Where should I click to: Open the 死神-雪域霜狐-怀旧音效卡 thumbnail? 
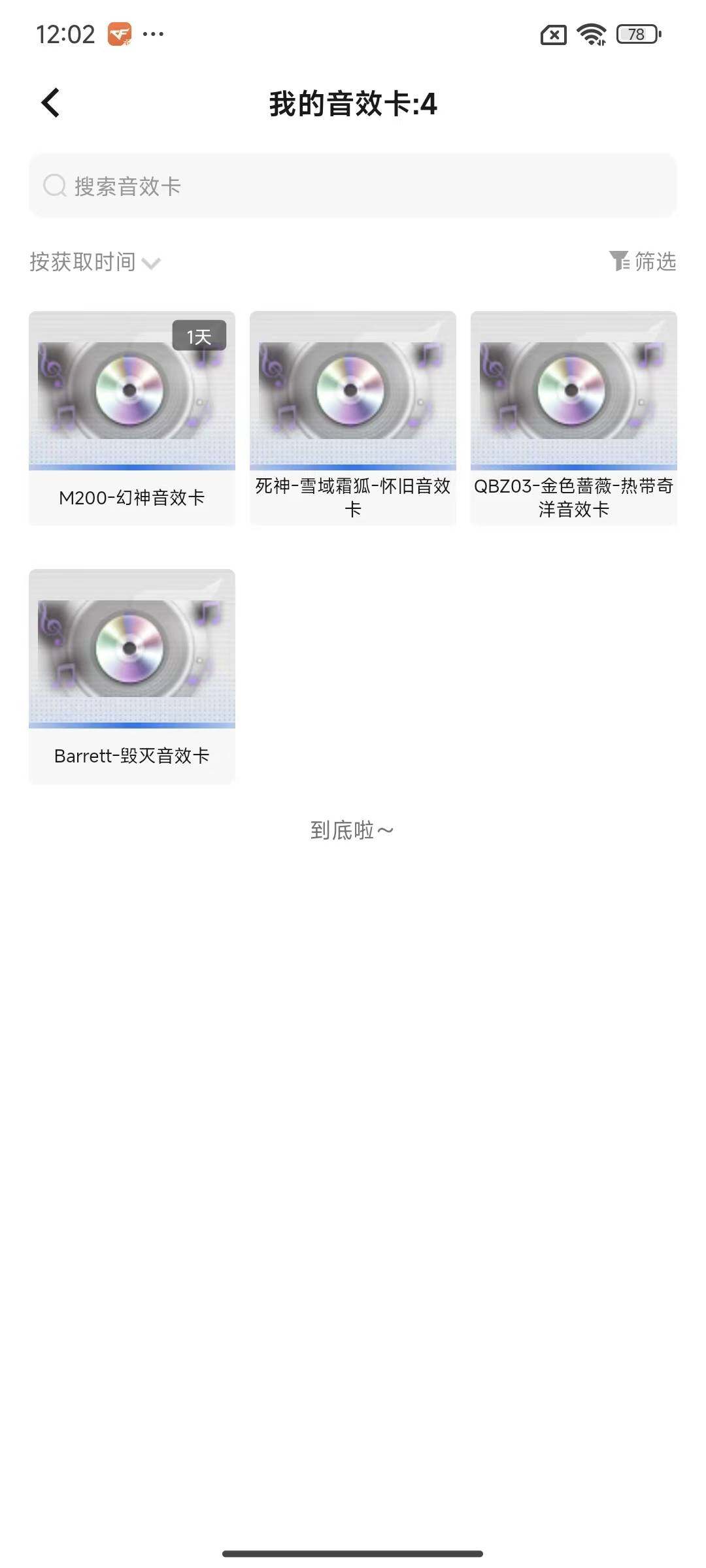point(352,392)
